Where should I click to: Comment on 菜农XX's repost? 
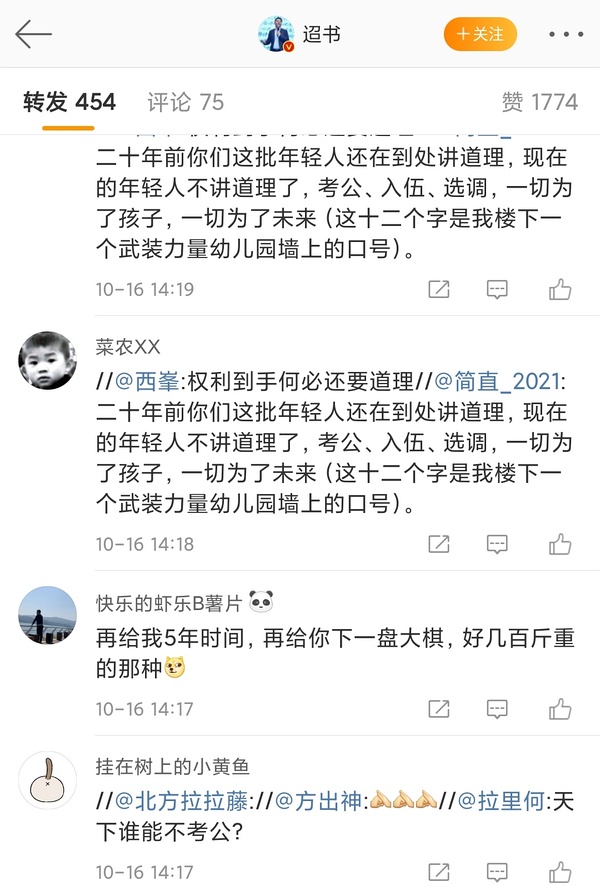(x=497, y=544)
